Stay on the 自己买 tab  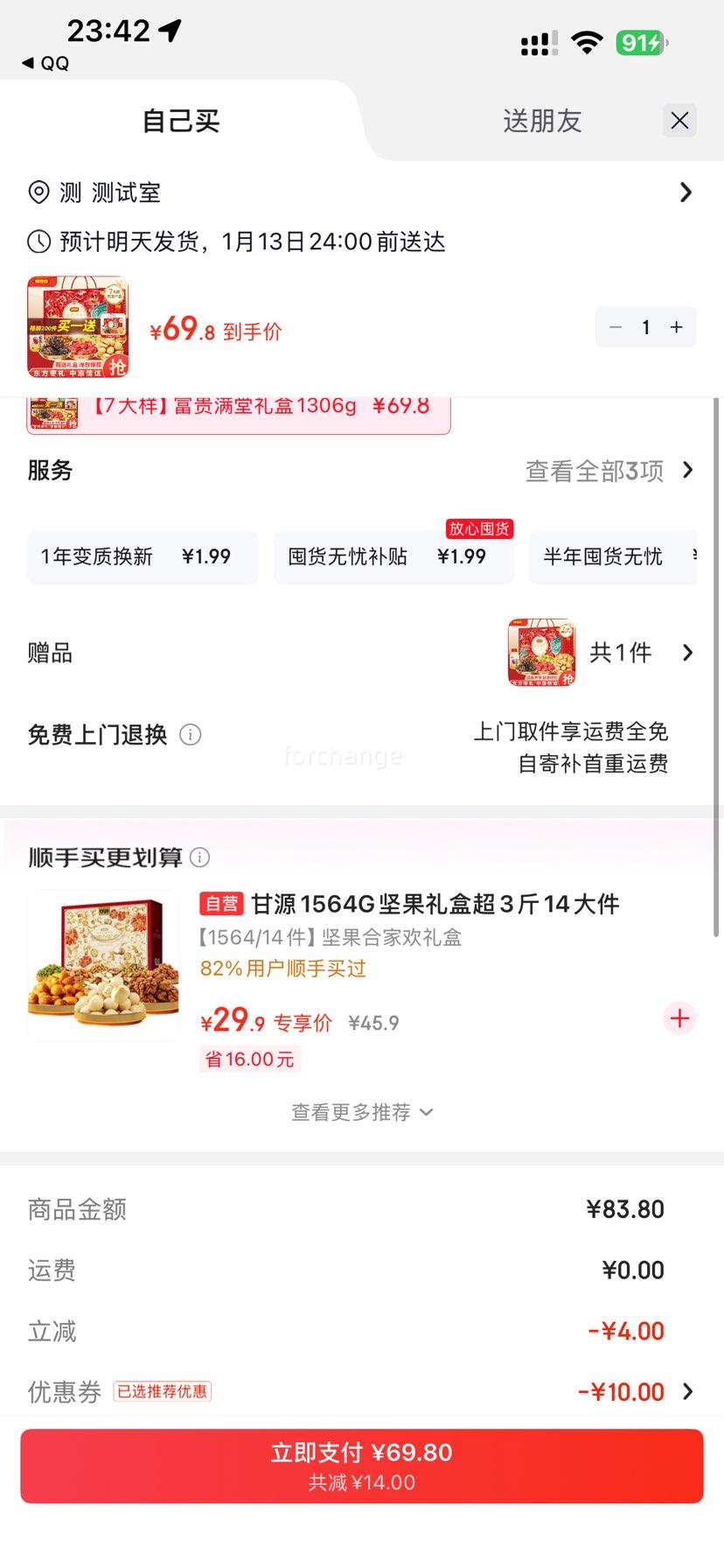pos(179,121)
